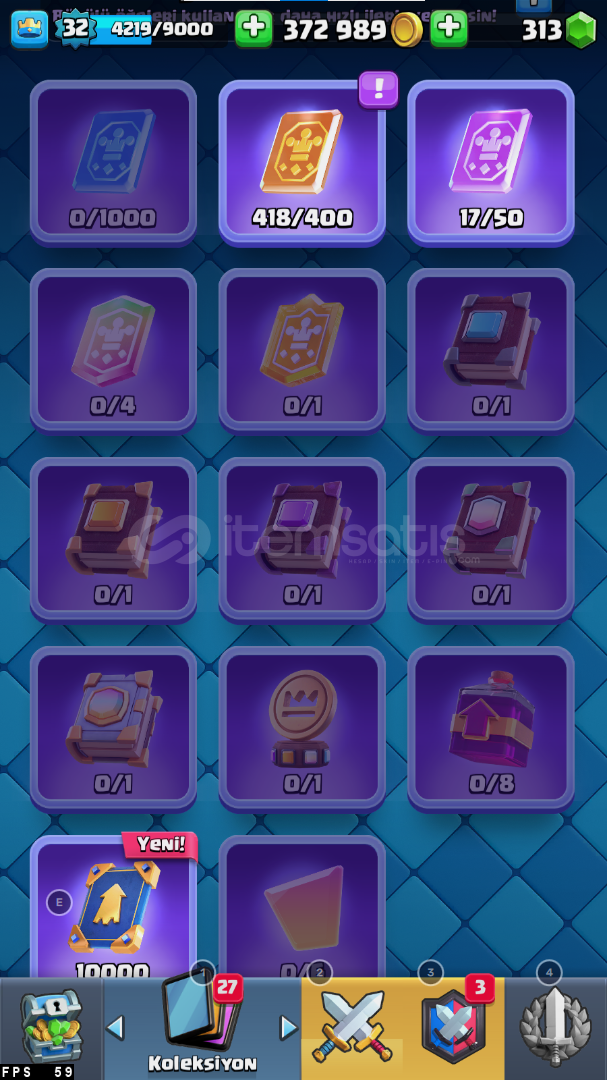Screen dimensions: 607x1080
Task: Open the magic coin 0/1 tile
Action: tap(302, 727)
